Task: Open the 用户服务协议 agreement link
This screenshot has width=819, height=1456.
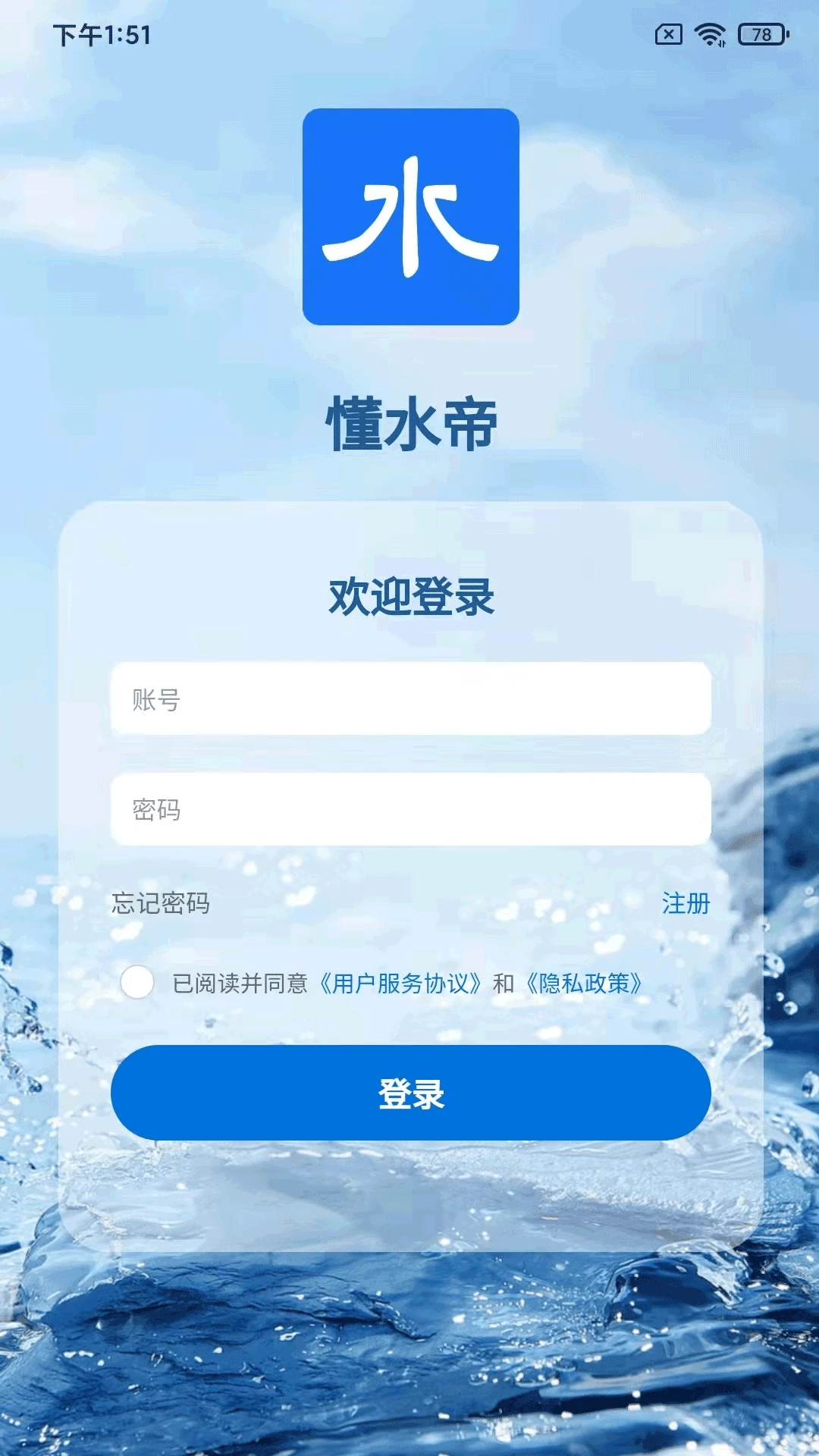Action: 400,984
